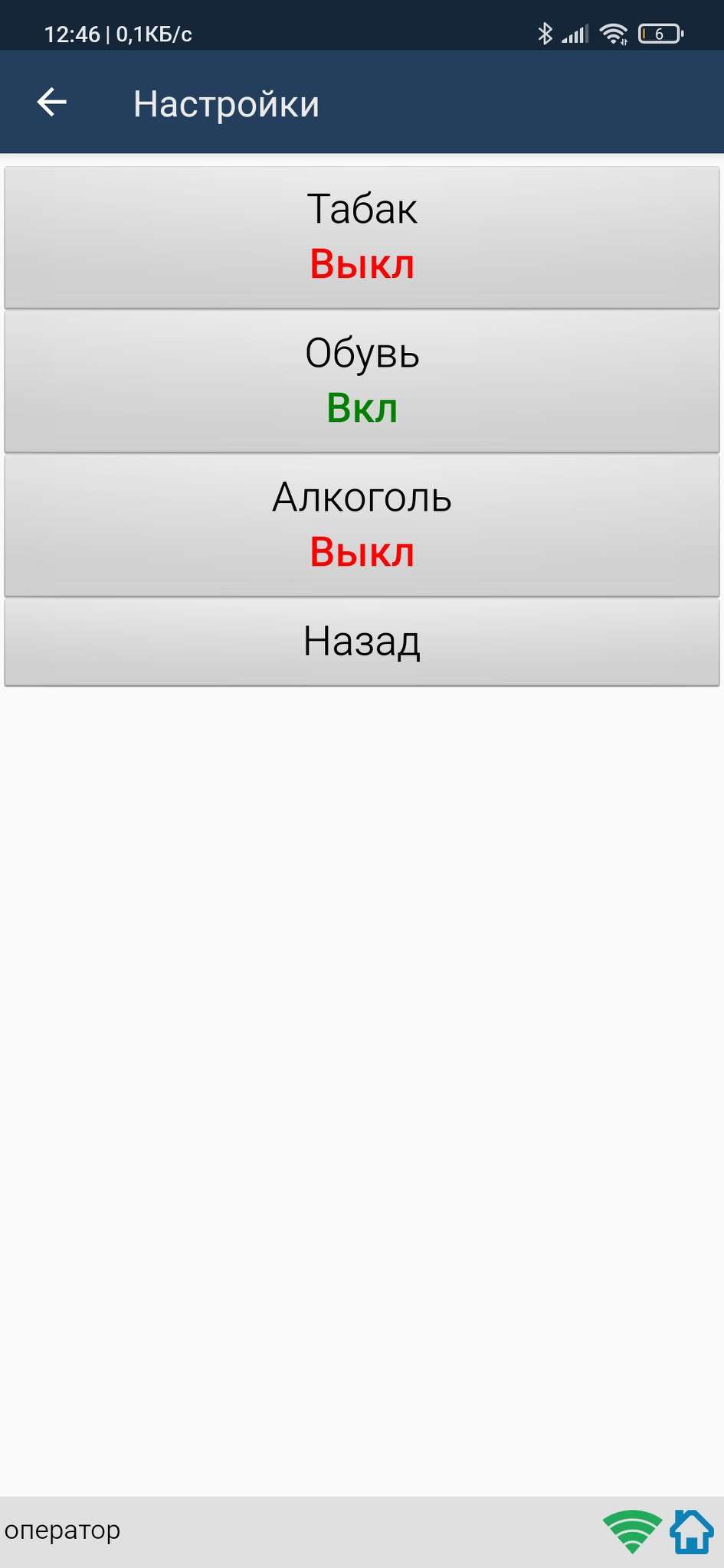Open the home icon in the bottom bar
Screen dimensions: 724x1568
[x=692, y=1531]
